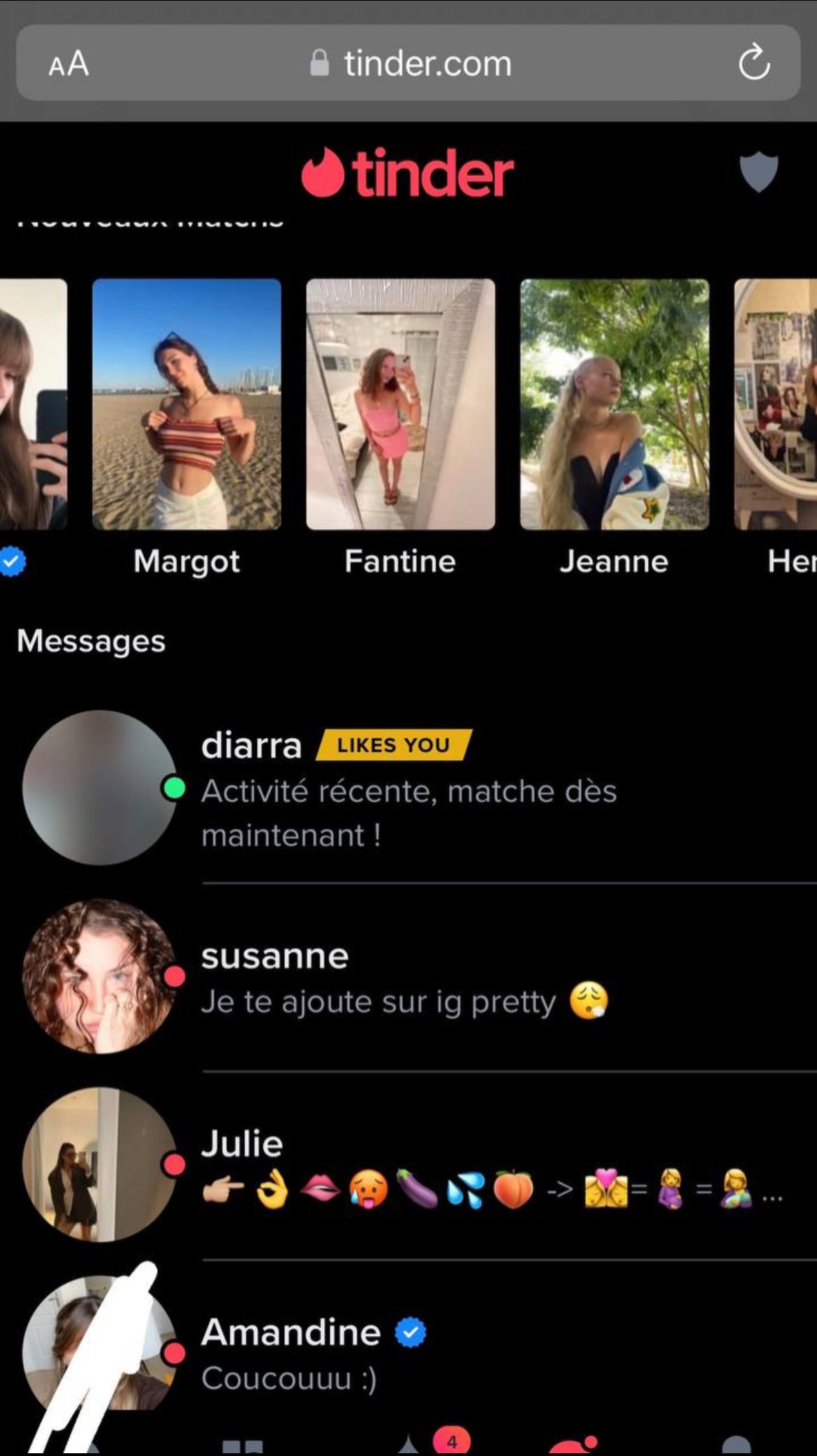Open Safari's AA text size menu
The height and width of the screenshot is (1456, 817).
68,64
